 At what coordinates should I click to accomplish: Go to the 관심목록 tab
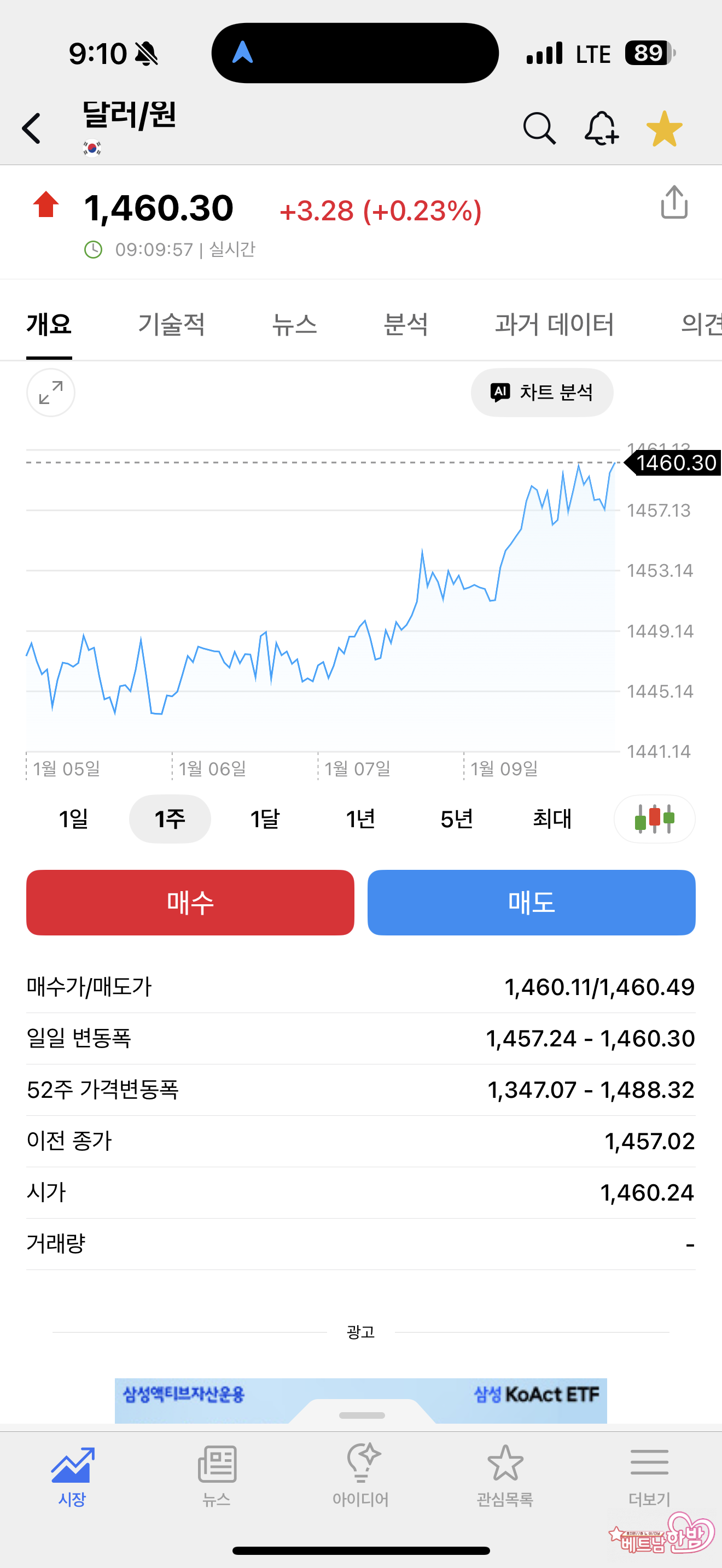pos(505,1473)
